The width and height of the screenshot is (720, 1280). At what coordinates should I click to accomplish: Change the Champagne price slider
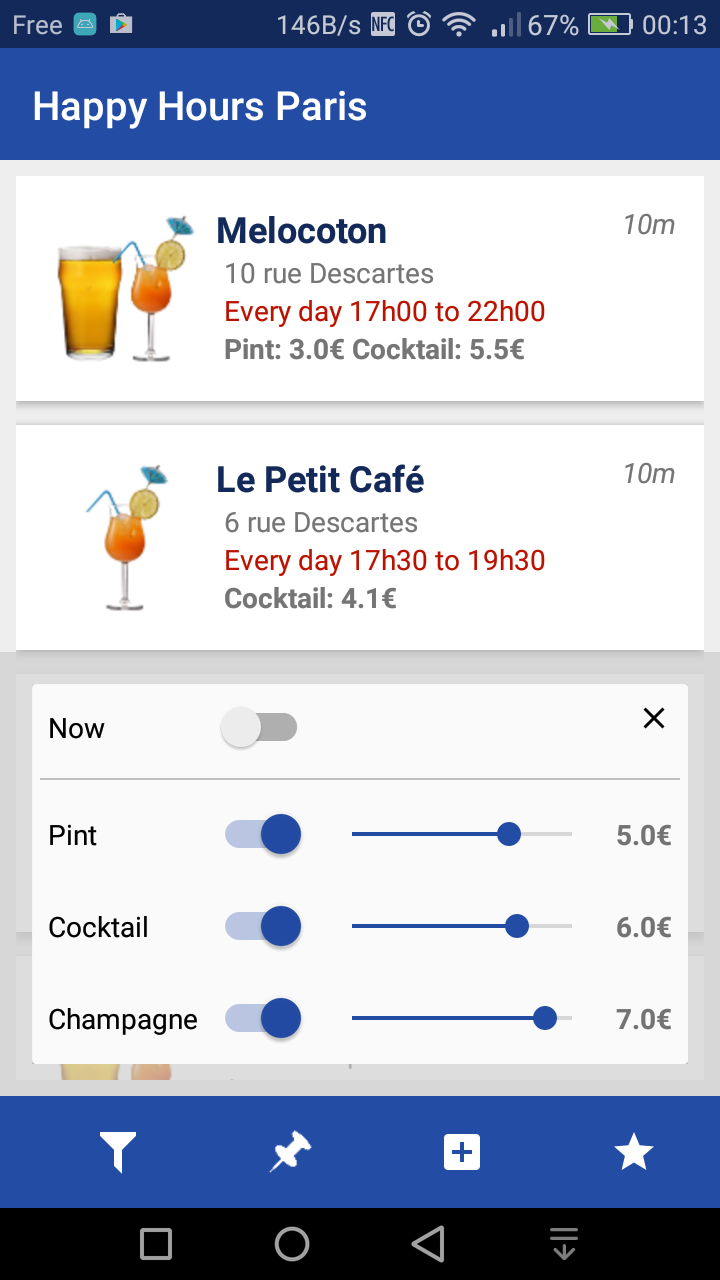[x=545, y=1018]
